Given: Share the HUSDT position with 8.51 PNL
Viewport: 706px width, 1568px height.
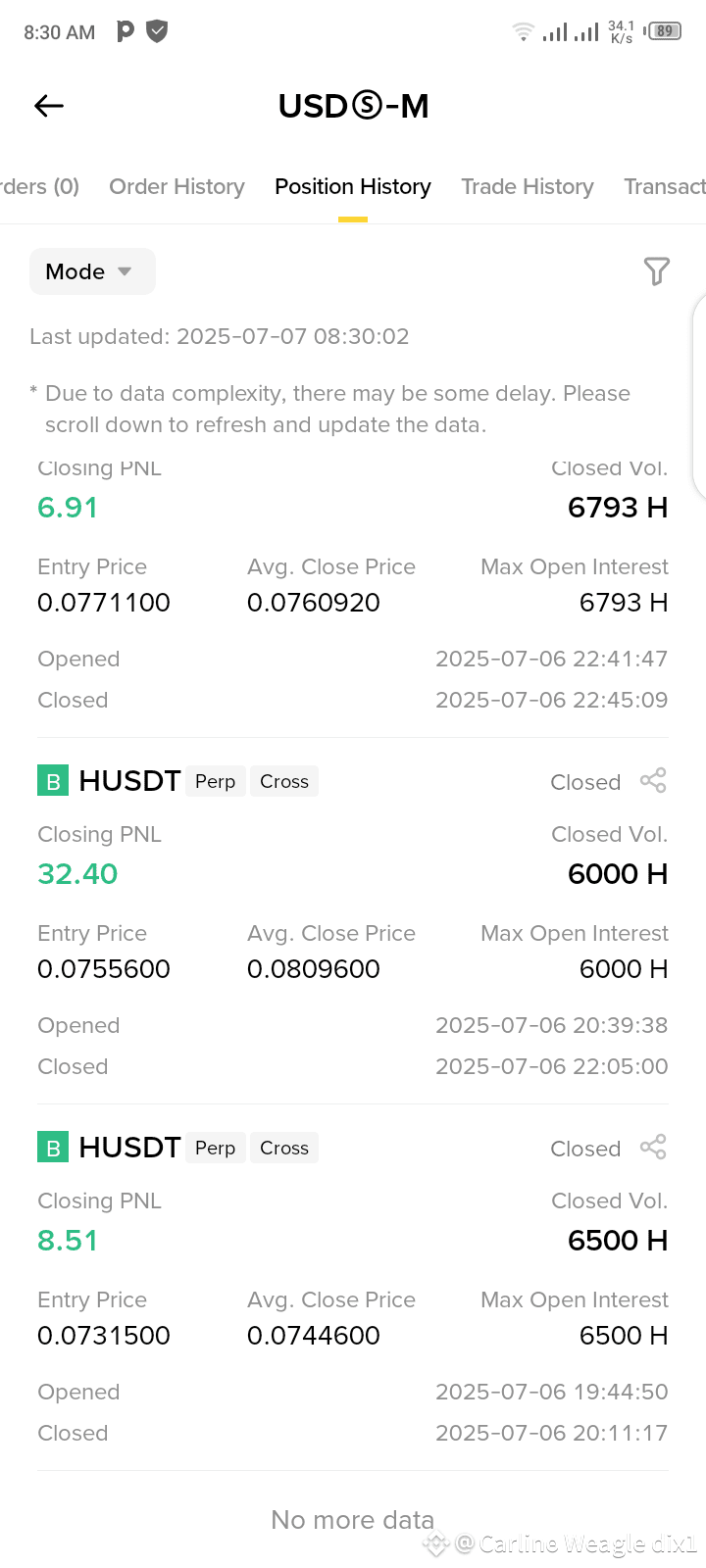Looking at the screenshot, I should click(x=653, y=1148).
